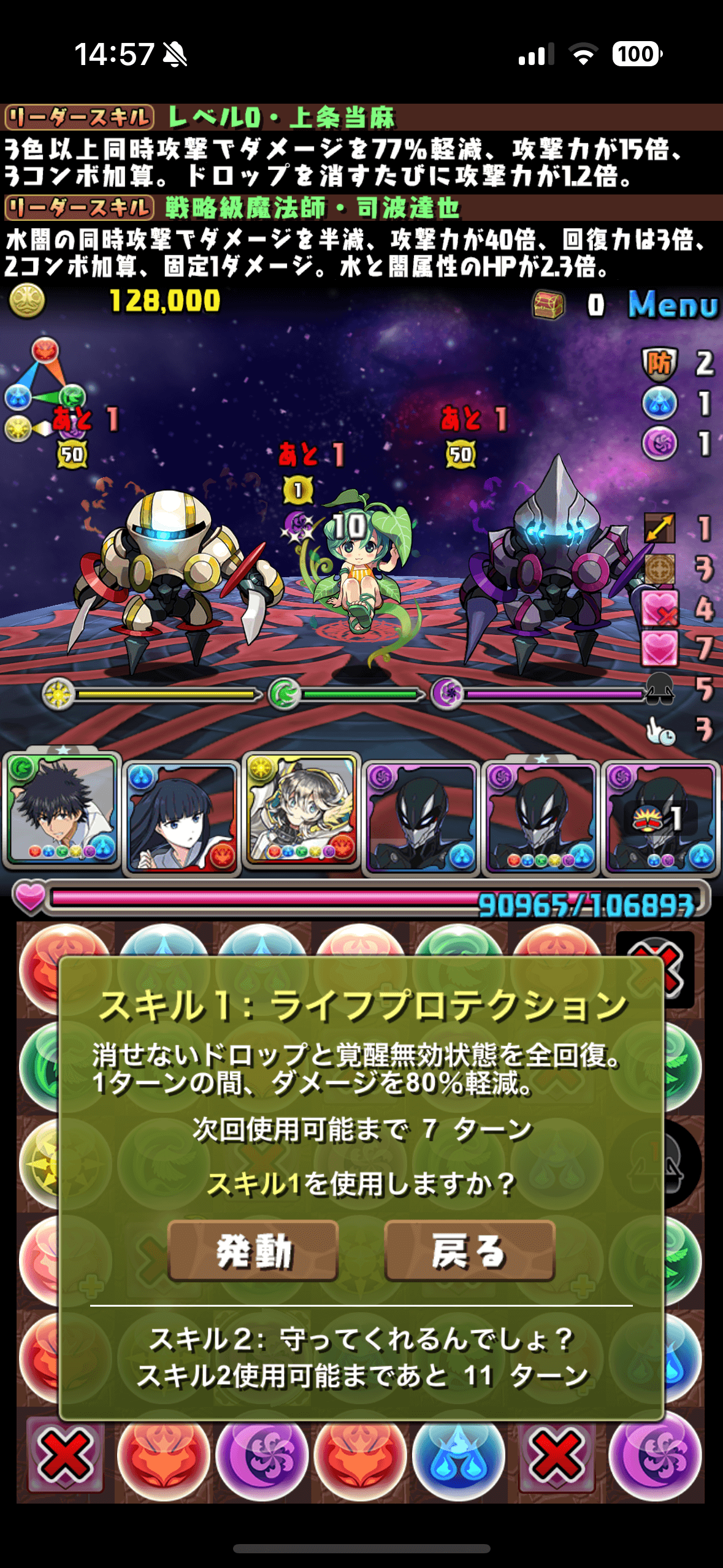Image resolution: width=723 pixels, height=1568 pixels.
Task: Select the white-haired light monster card
Action: 302,810
